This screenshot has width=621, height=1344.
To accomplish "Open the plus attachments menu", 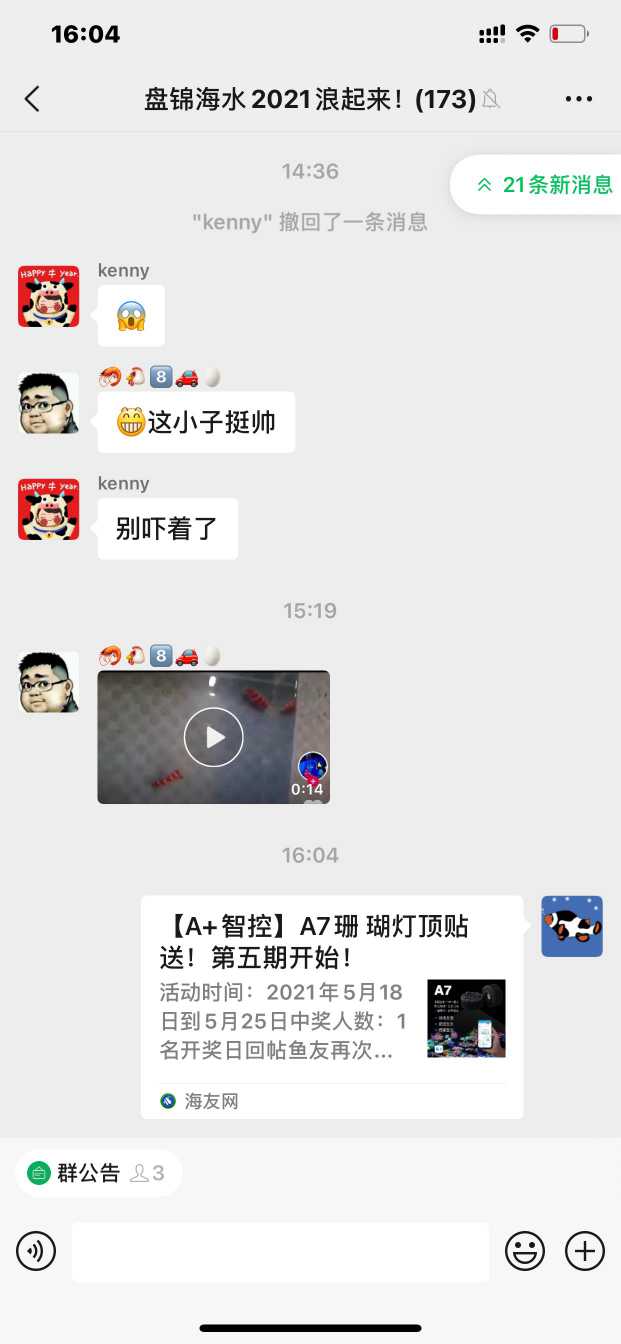I will click(x=585, y=1251).
